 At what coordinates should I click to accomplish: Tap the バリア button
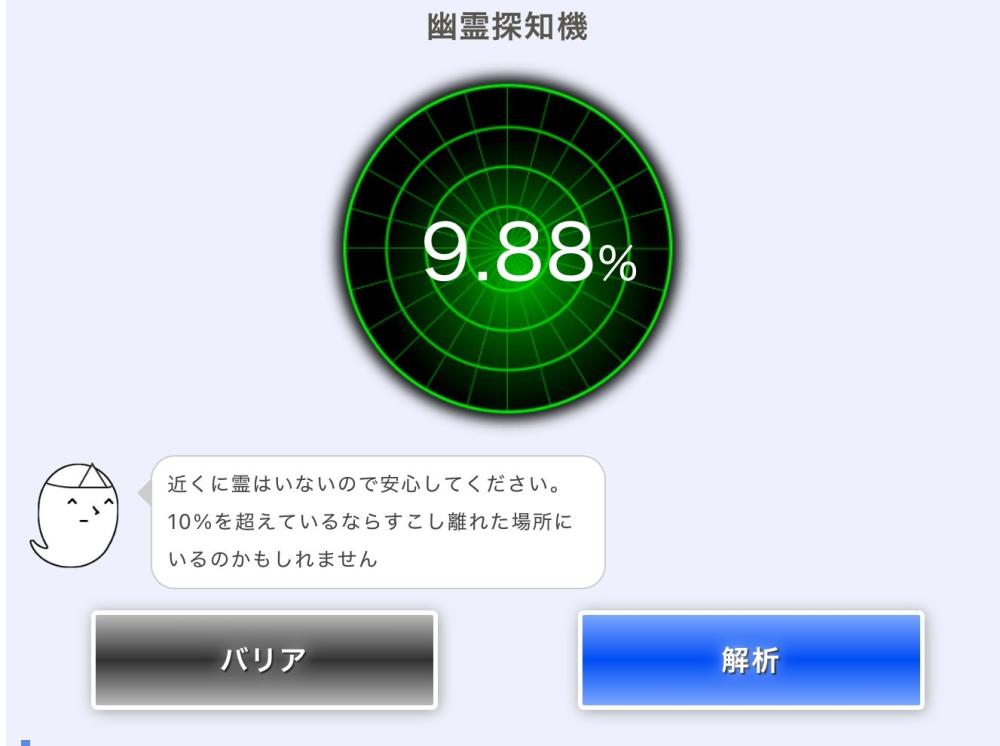pyautogui.click(x=264, y=660)
